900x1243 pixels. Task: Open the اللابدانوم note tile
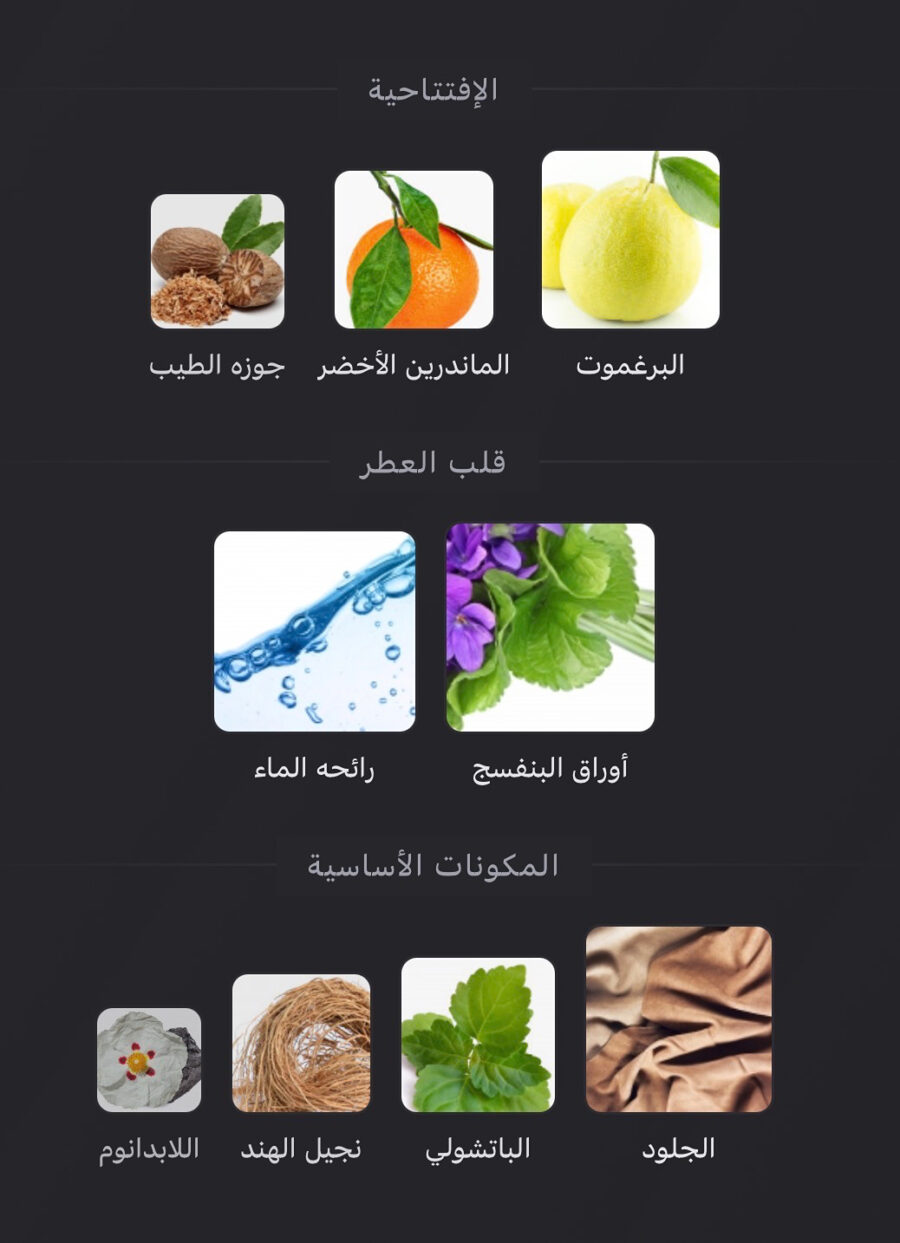pyautogui.click(x=149, y=1060)
